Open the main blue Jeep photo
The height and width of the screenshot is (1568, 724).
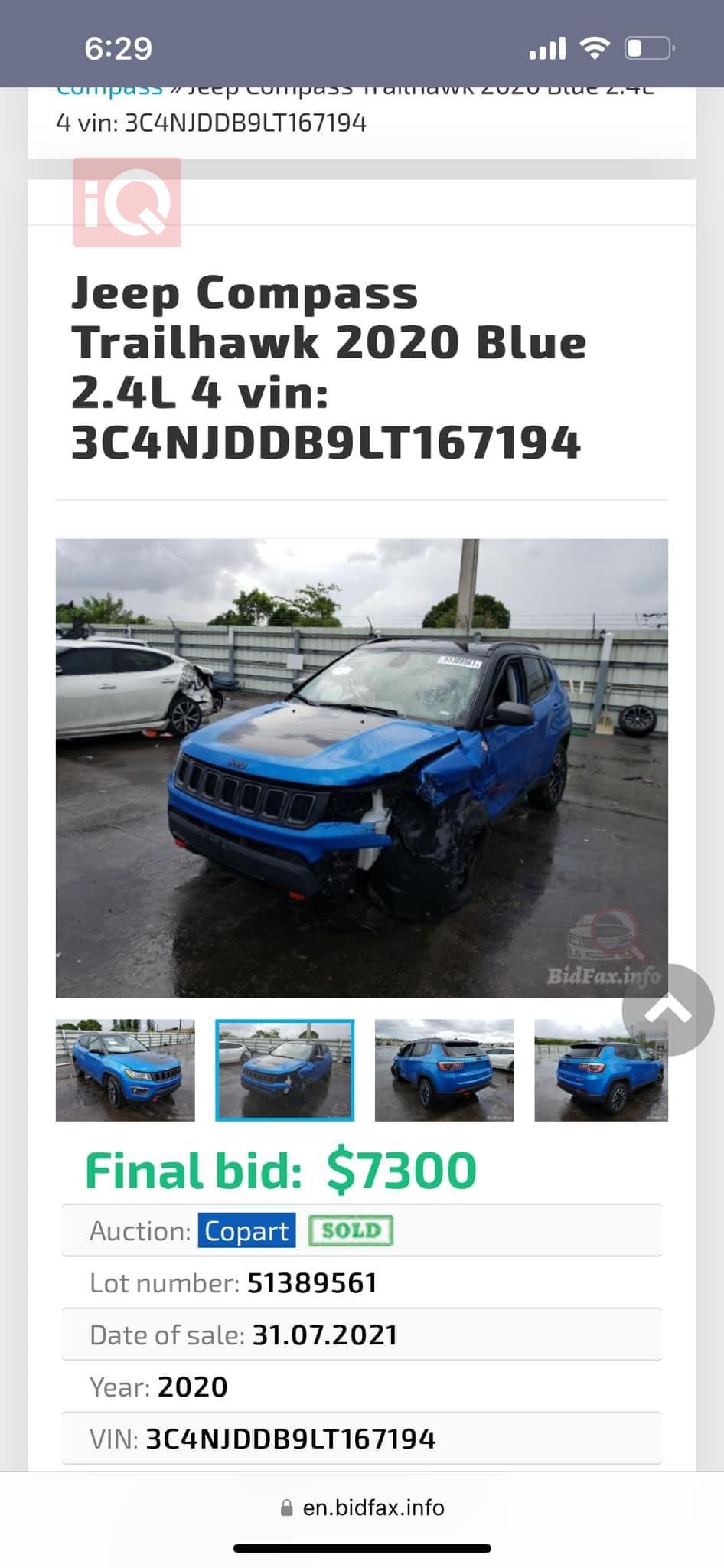pyautogui.click(x=361, y=768)
